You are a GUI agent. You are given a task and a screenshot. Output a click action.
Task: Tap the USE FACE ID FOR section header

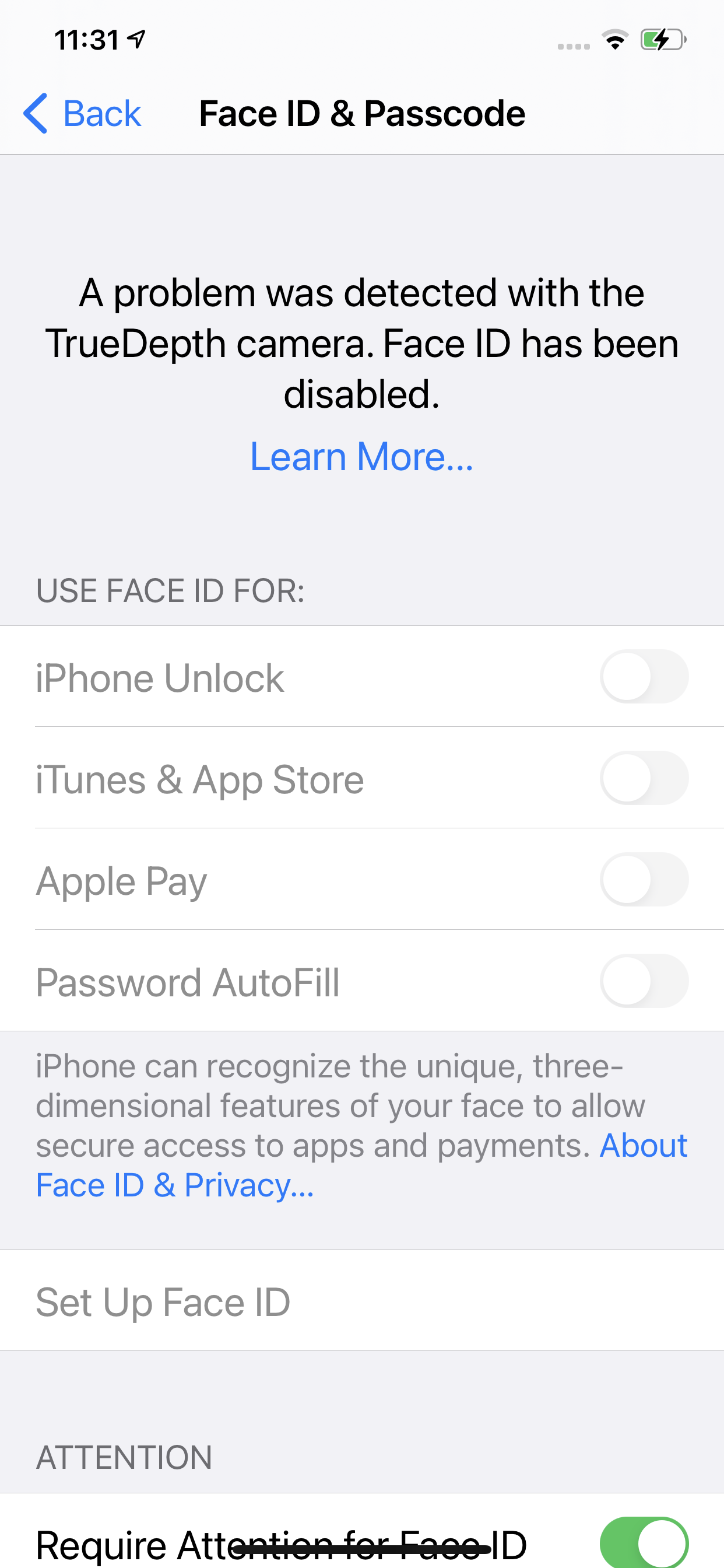click(172, 589)
